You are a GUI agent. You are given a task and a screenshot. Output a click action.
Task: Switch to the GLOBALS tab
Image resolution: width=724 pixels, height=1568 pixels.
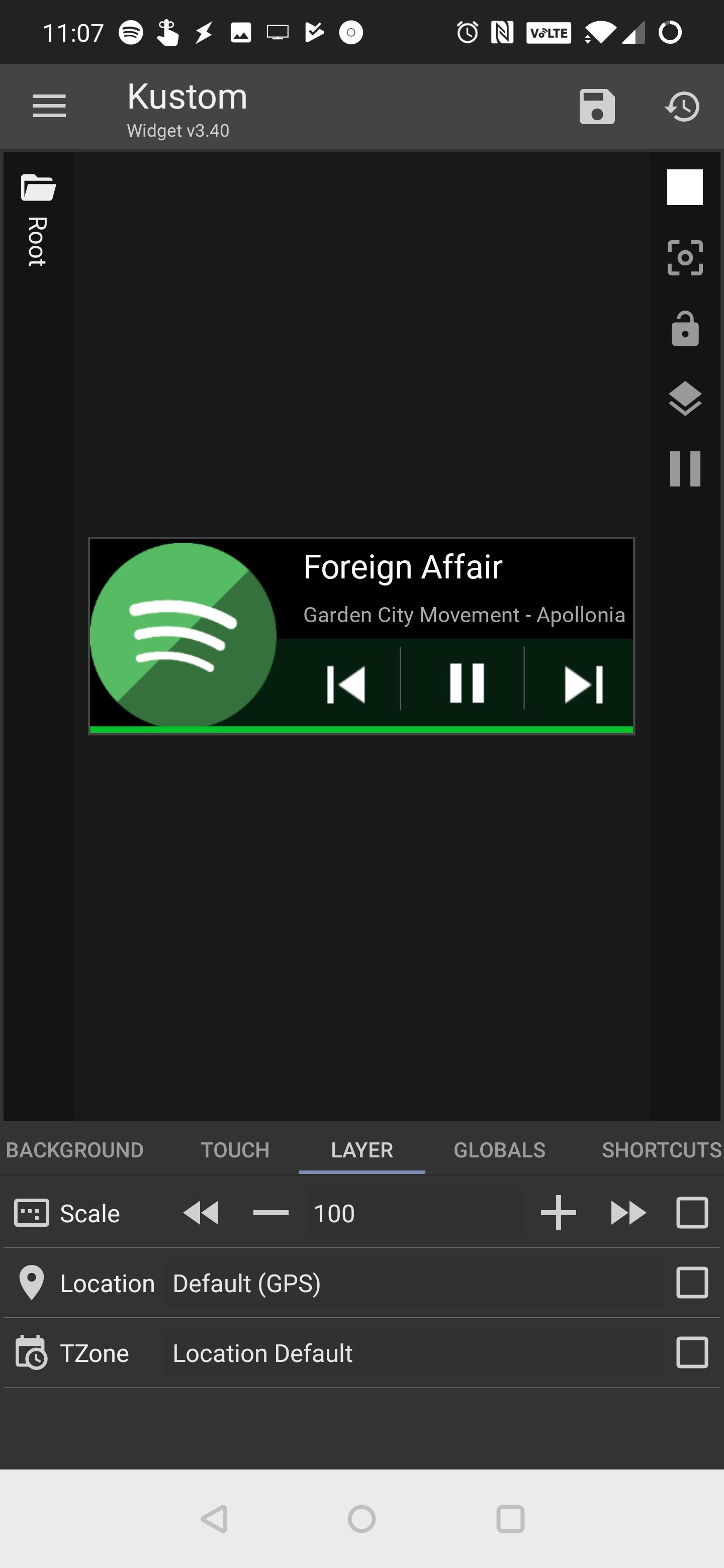pos(500,1149)
